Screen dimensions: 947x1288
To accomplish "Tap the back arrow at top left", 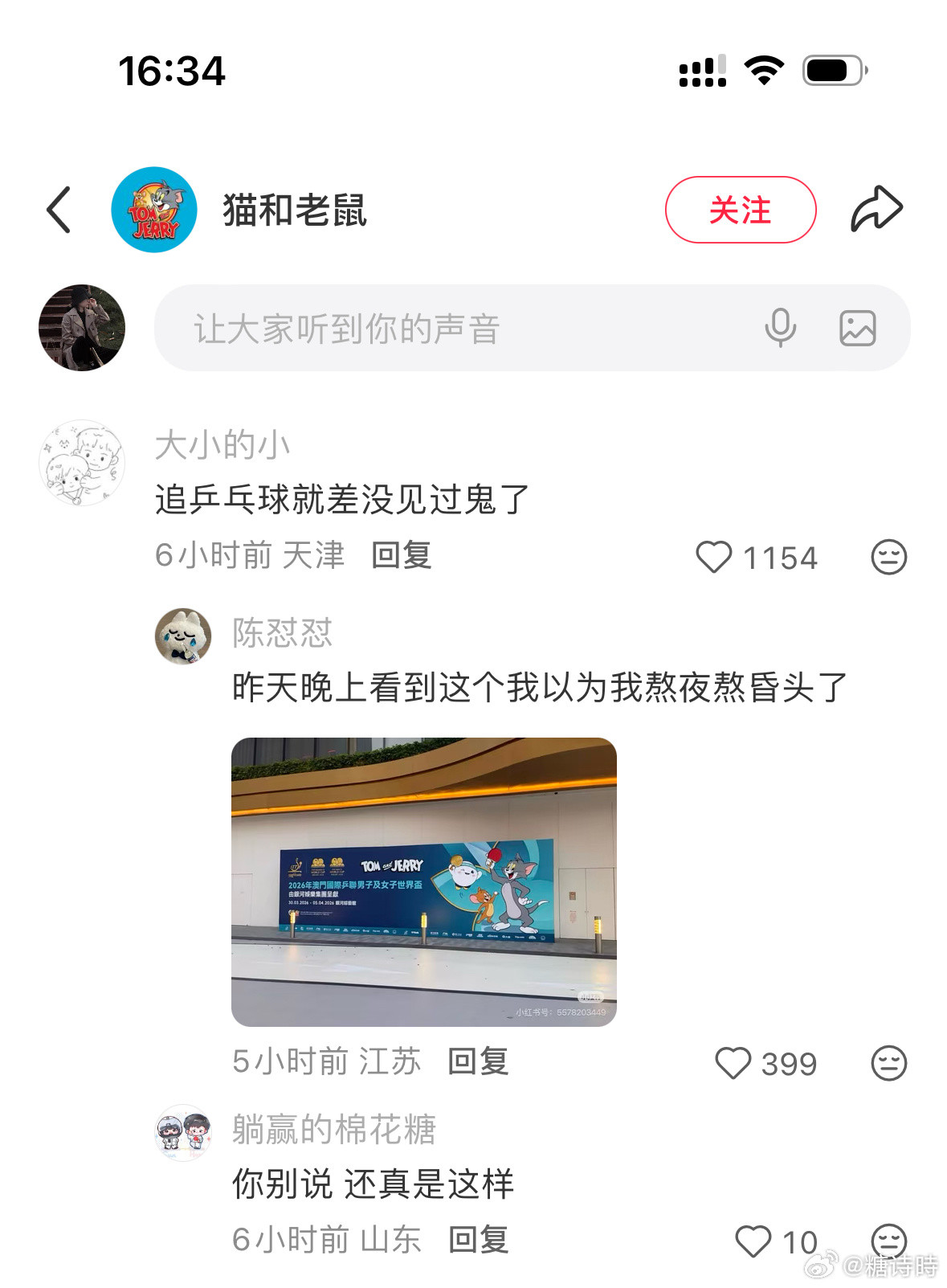I will coord(57,208).
